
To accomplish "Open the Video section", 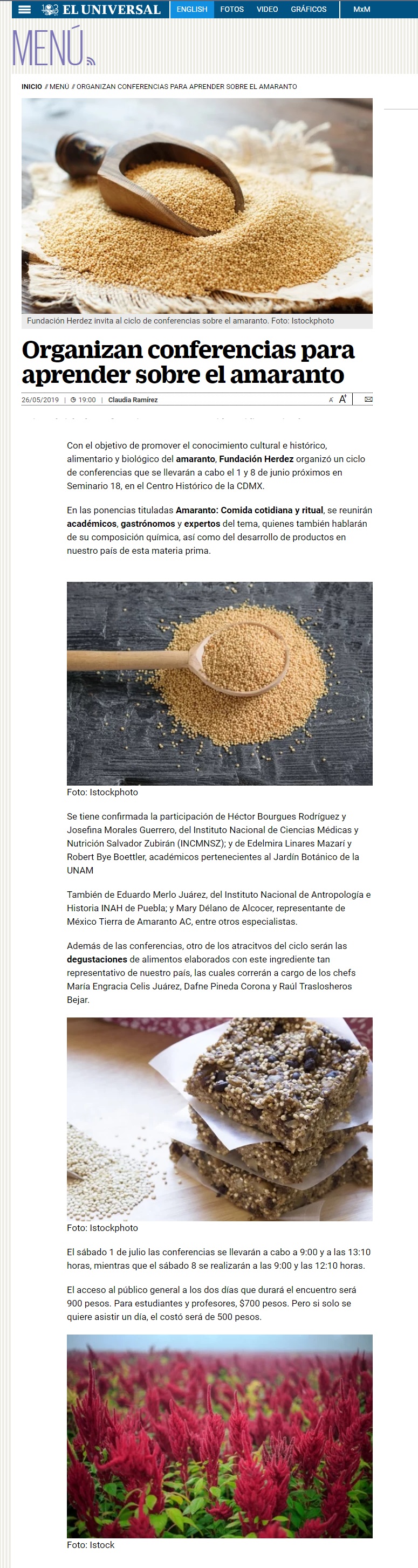I will (x=267, y=9).
